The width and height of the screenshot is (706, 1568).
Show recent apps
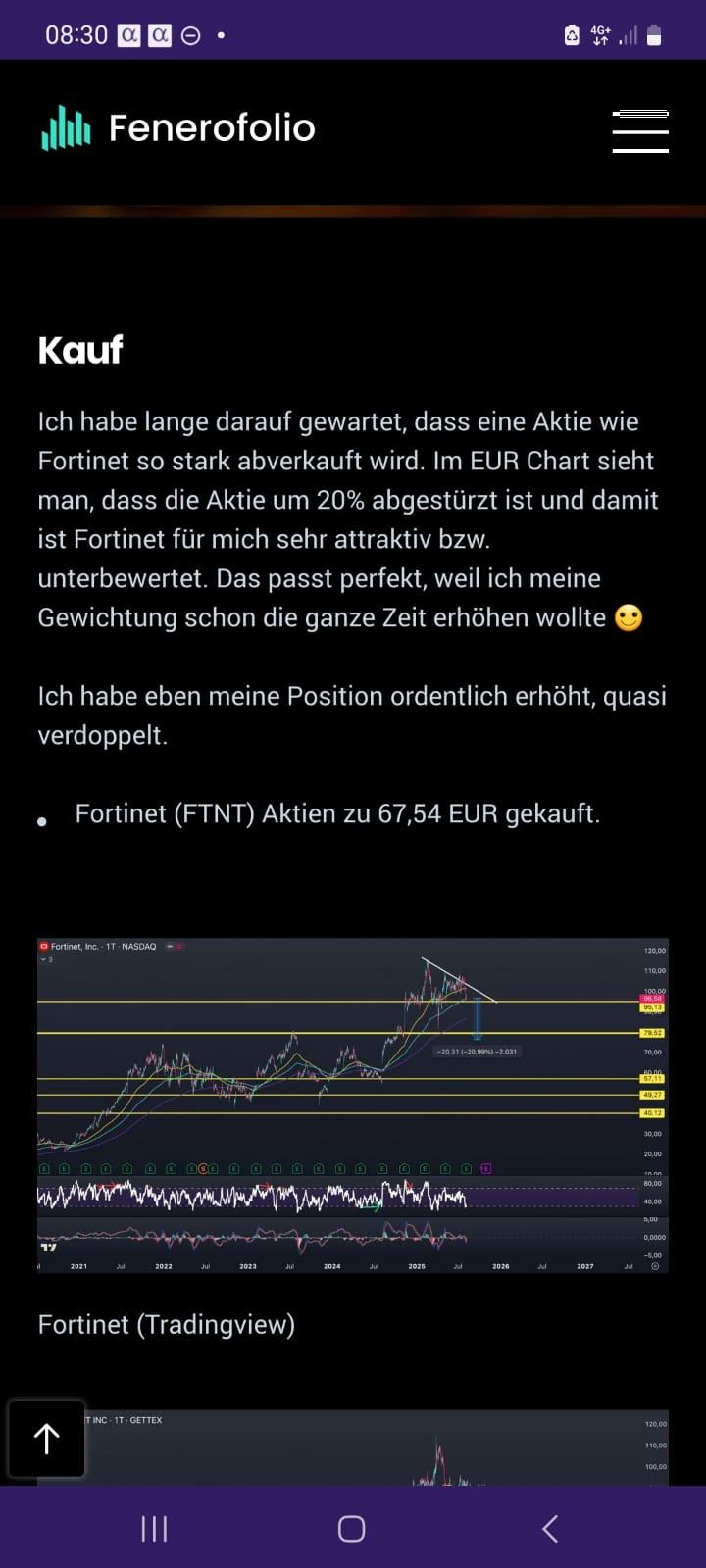[x=154, y=1528]
